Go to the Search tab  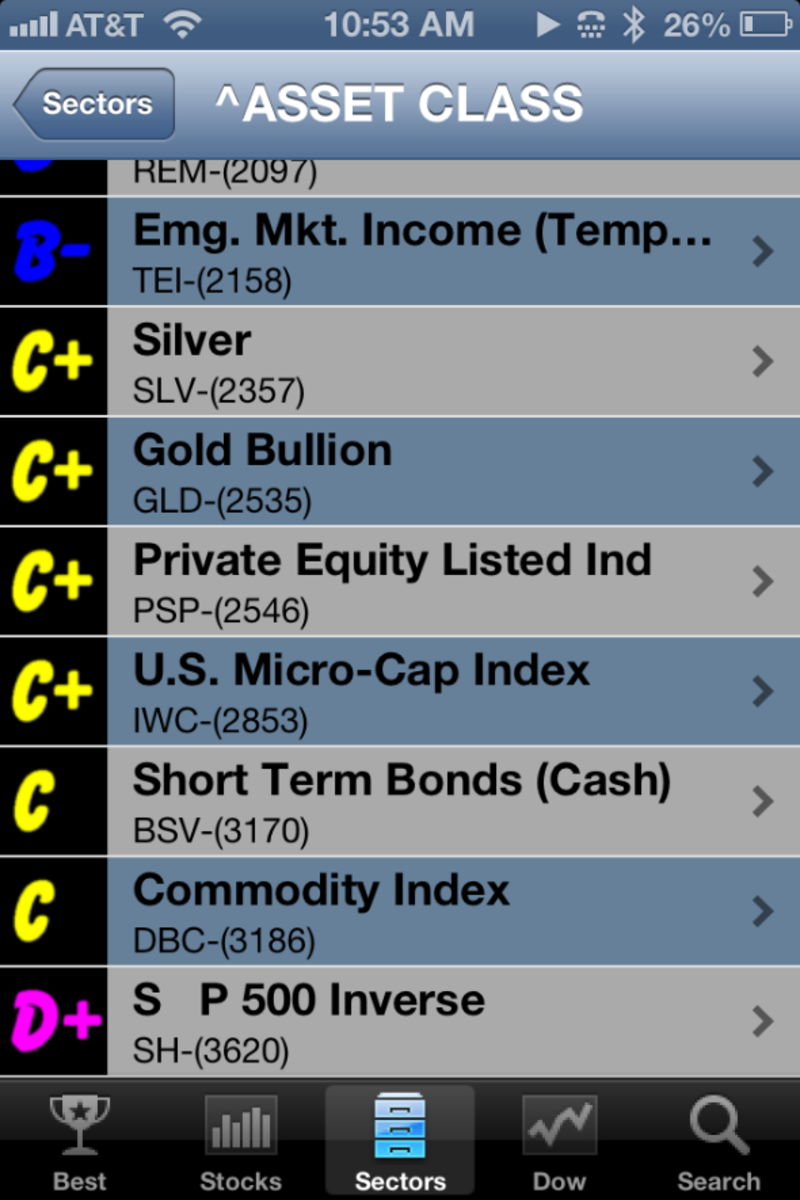click(719, 1142)
